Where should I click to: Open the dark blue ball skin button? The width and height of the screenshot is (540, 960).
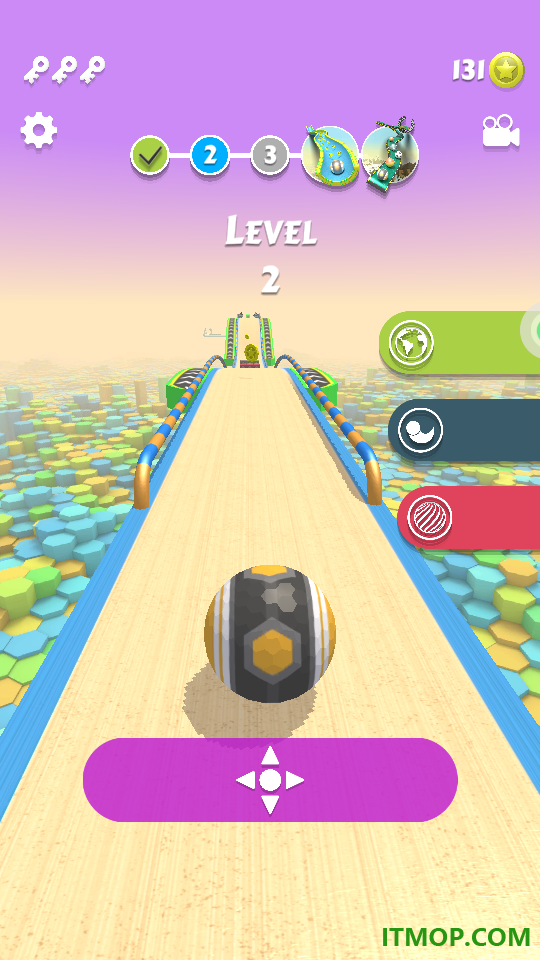coord(463,430)
